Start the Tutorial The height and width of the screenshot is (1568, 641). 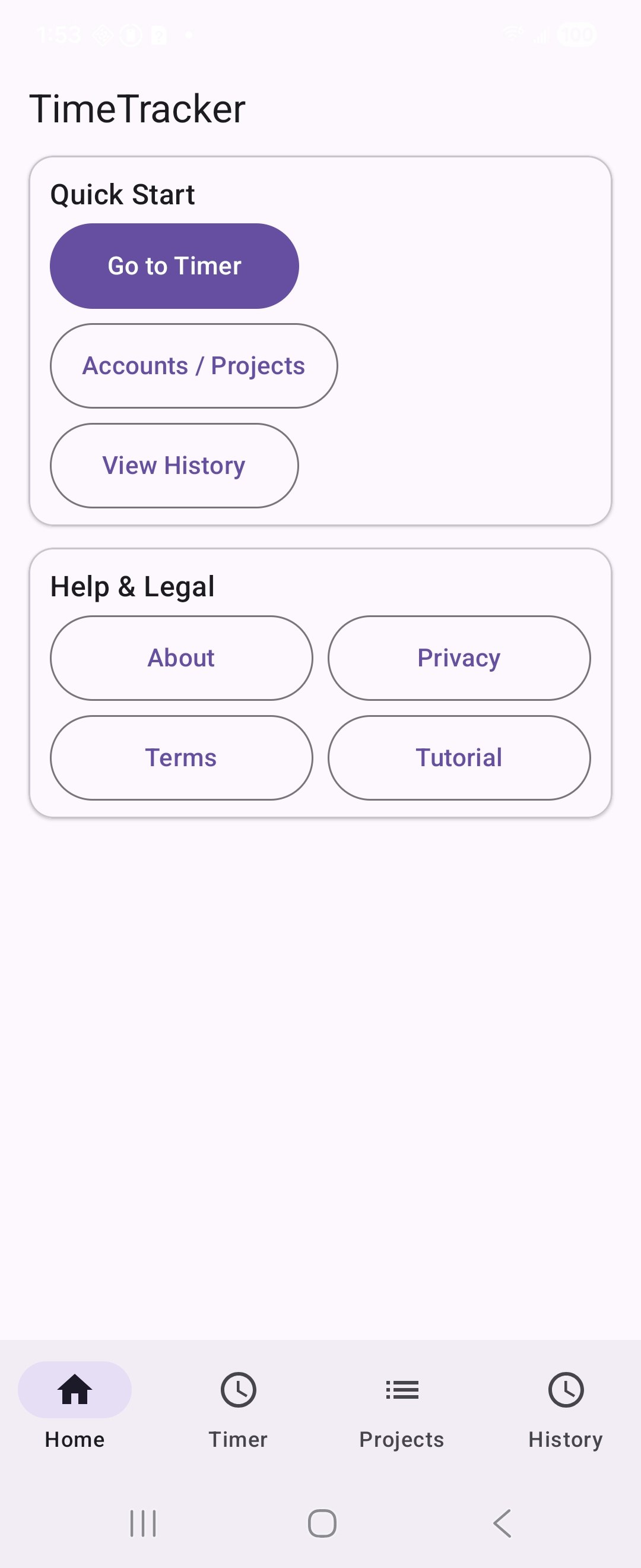click(x=459, y=758)
